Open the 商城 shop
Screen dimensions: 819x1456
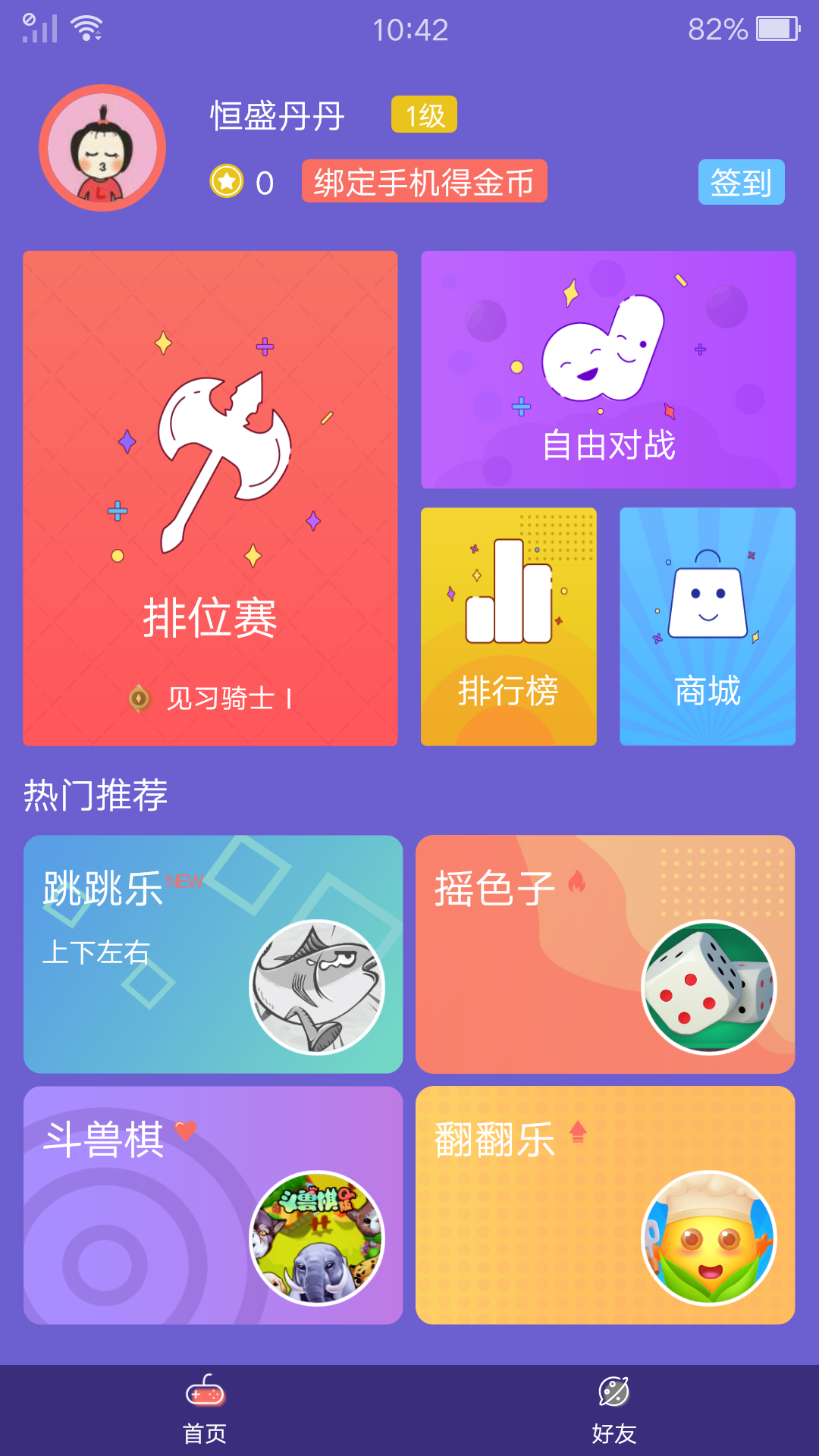[708, 626]
